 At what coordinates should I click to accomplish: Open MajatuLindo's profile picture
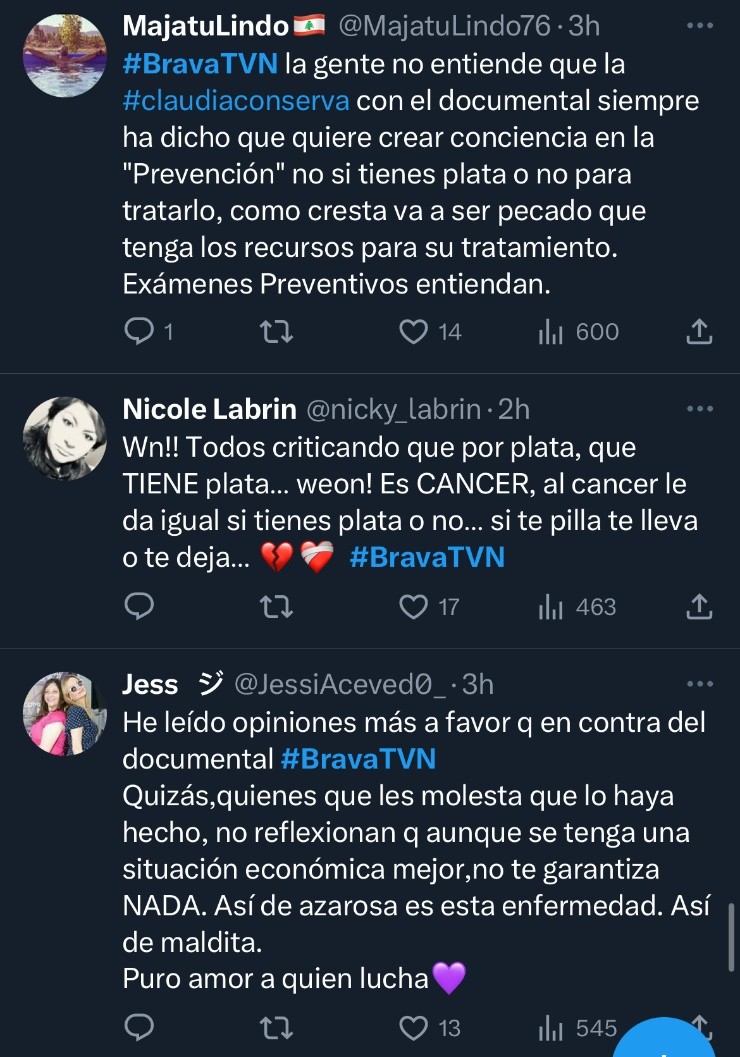tap(64, 55)
